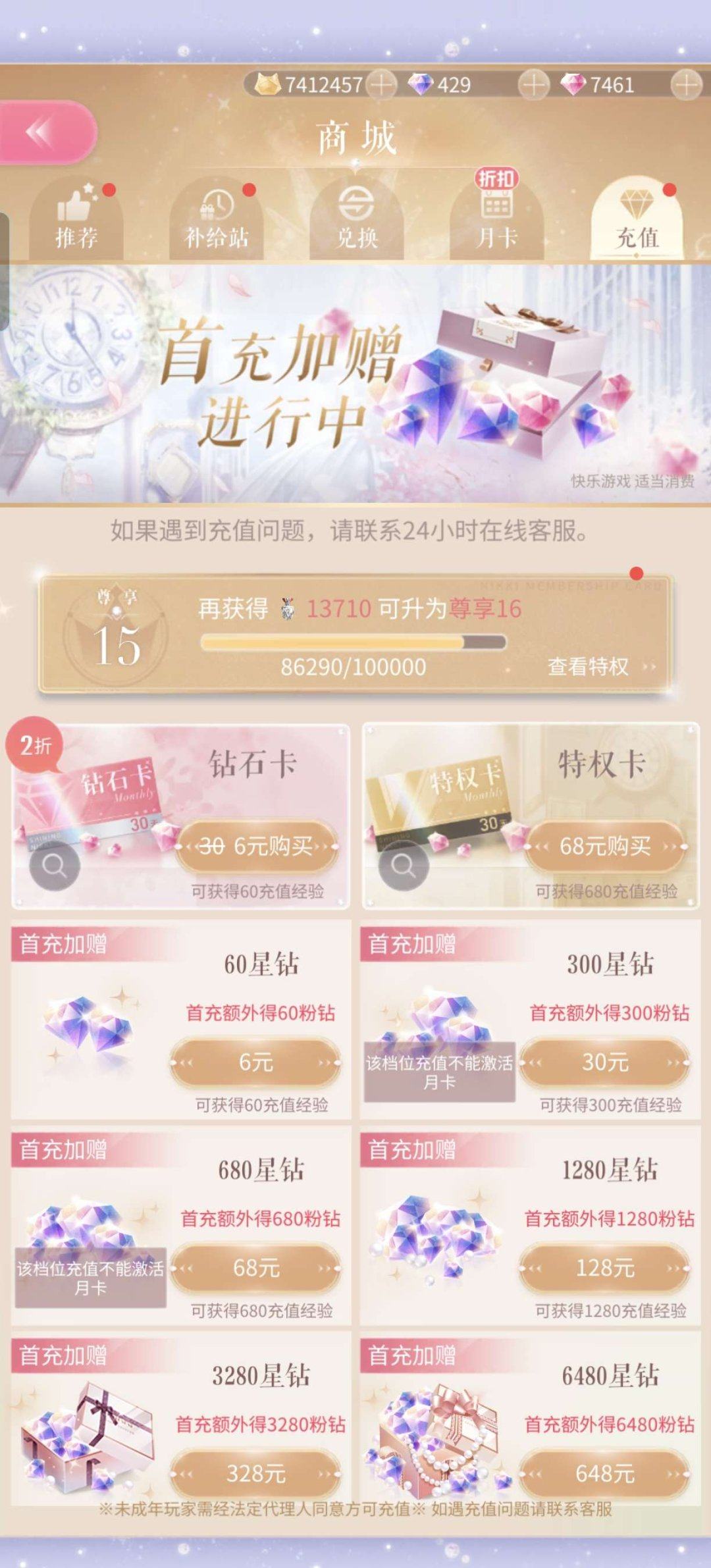Image resolution: width=711 pixels, height=1568 pixels.
Task: Purchase the 特权卡 for 68元
Action: click(604, 846)
